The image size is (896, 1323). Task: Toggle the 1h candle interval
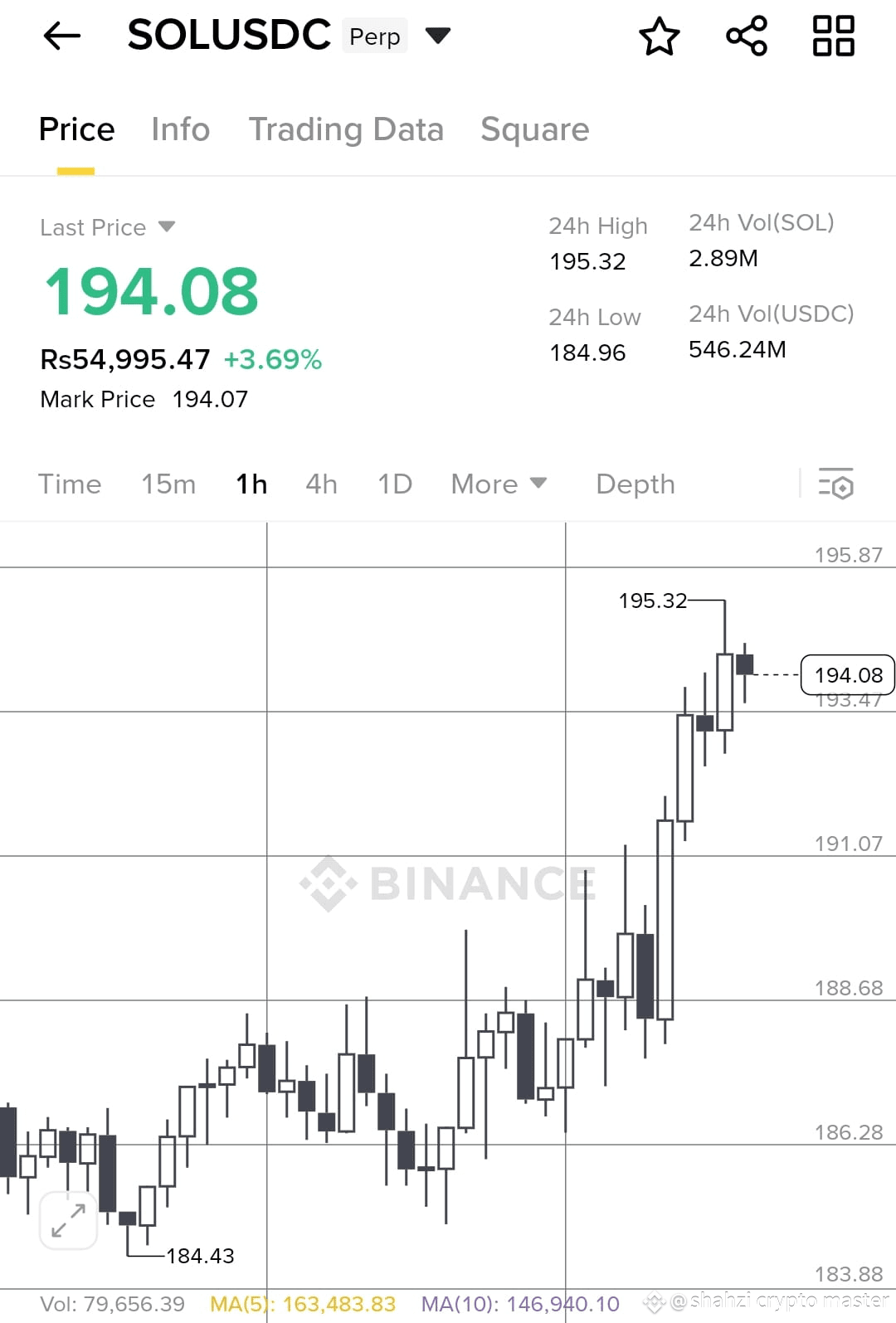(x=251, y=484)
